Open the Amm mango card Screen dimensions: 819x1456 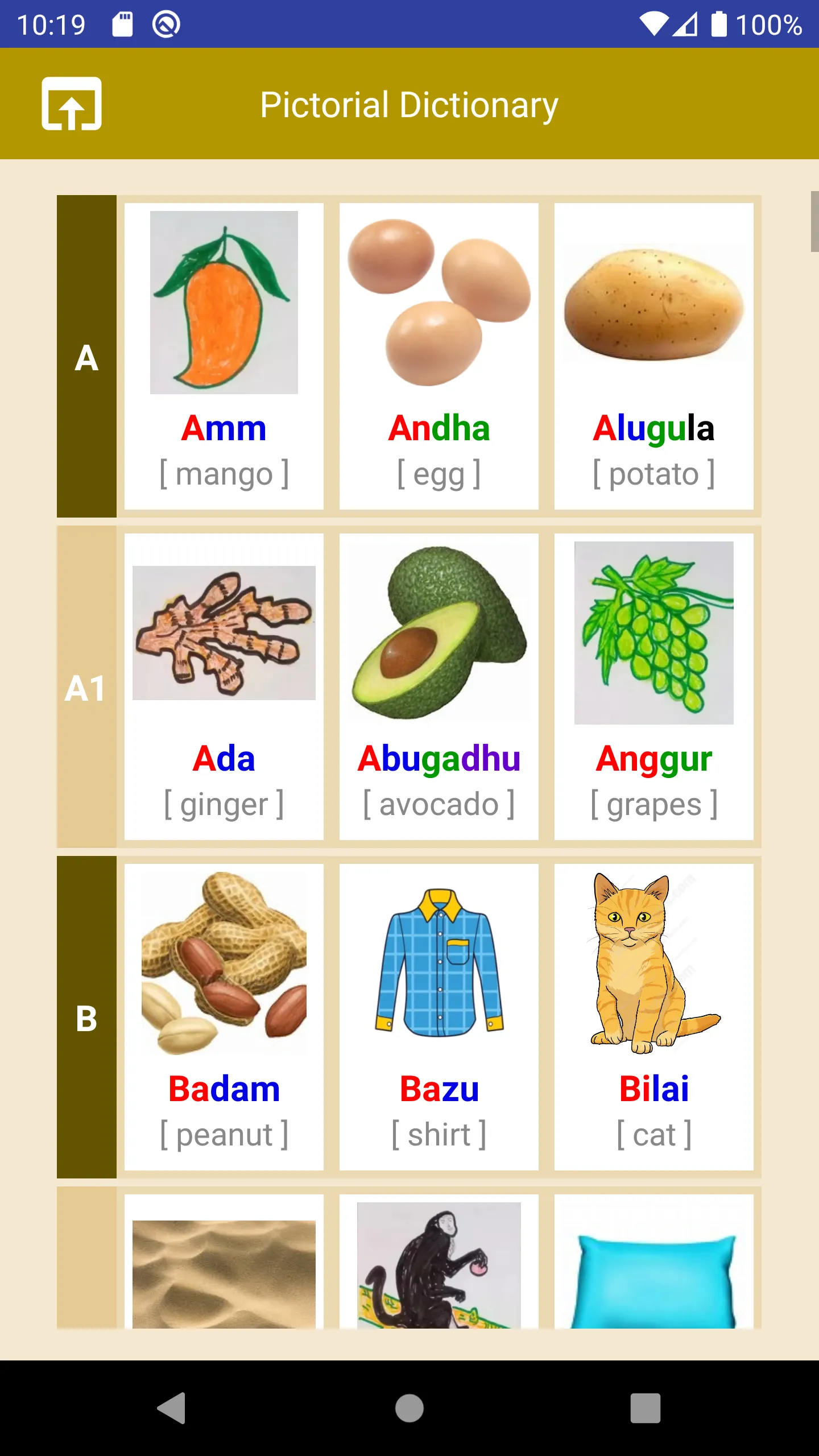[x=224, y=357]
